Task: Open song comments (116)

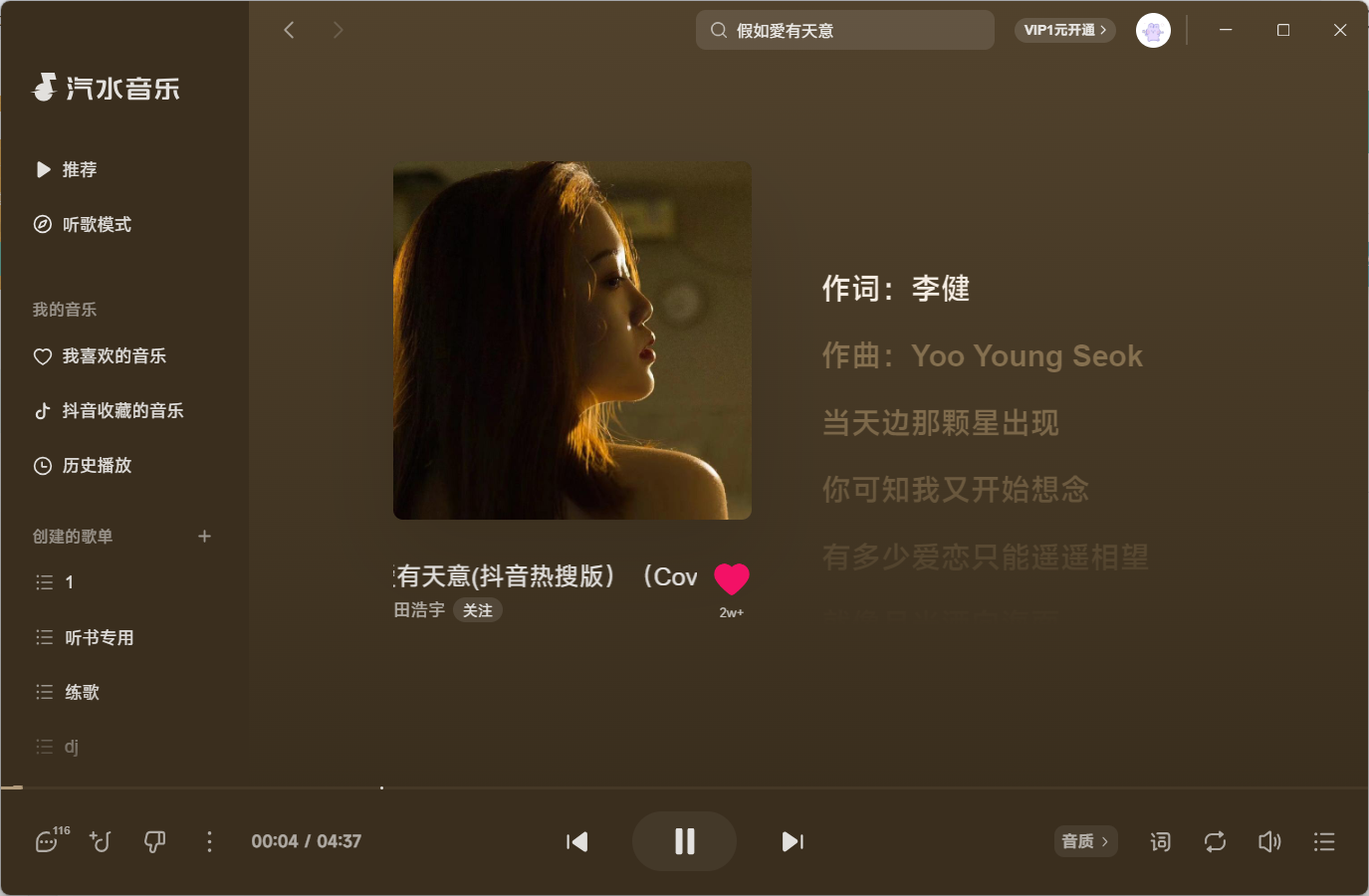Action: pyautogui.click(x=48, y=841)
